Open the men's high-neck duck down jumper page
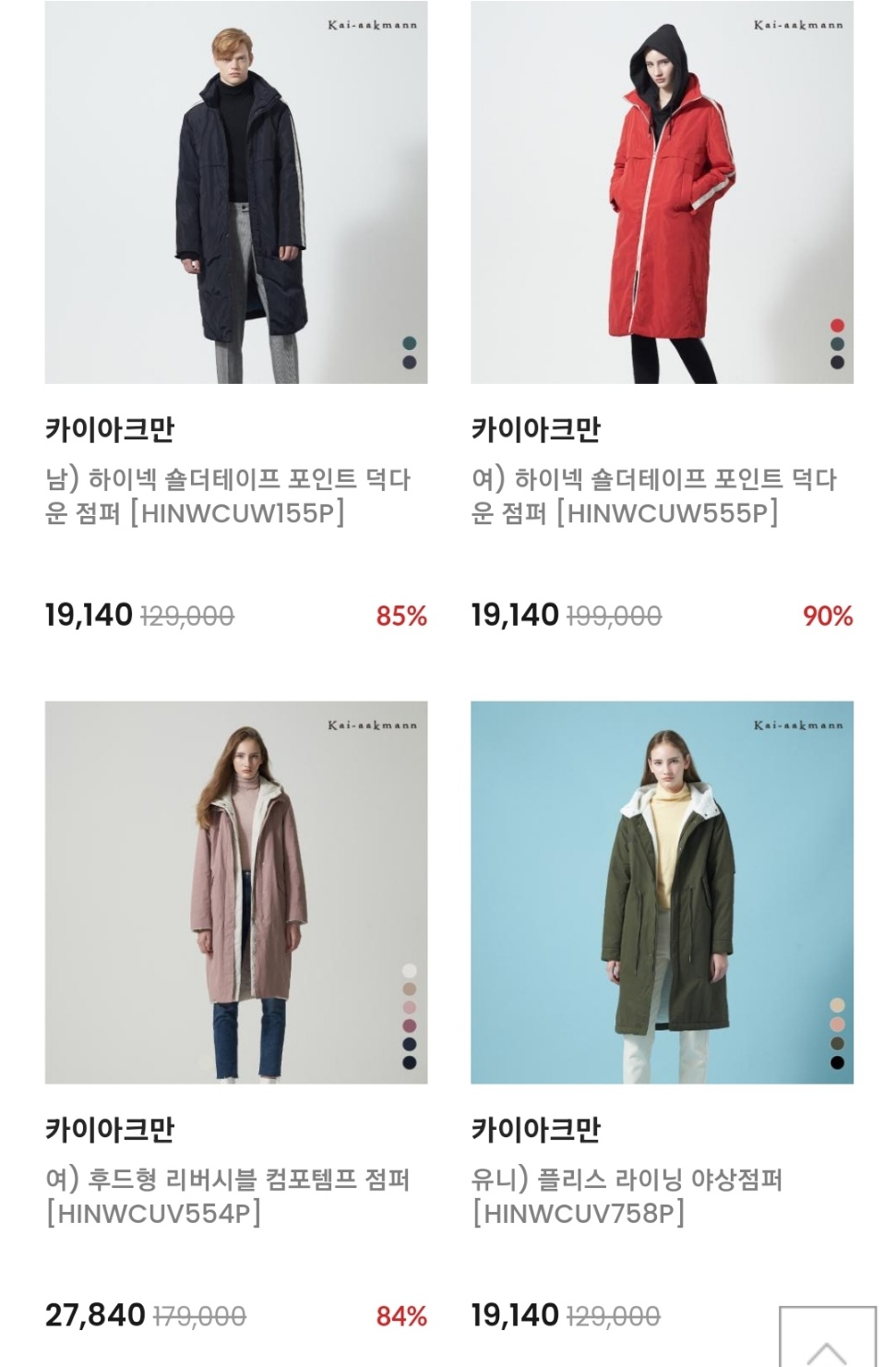The image size is (896, 1367). [228, 494]
